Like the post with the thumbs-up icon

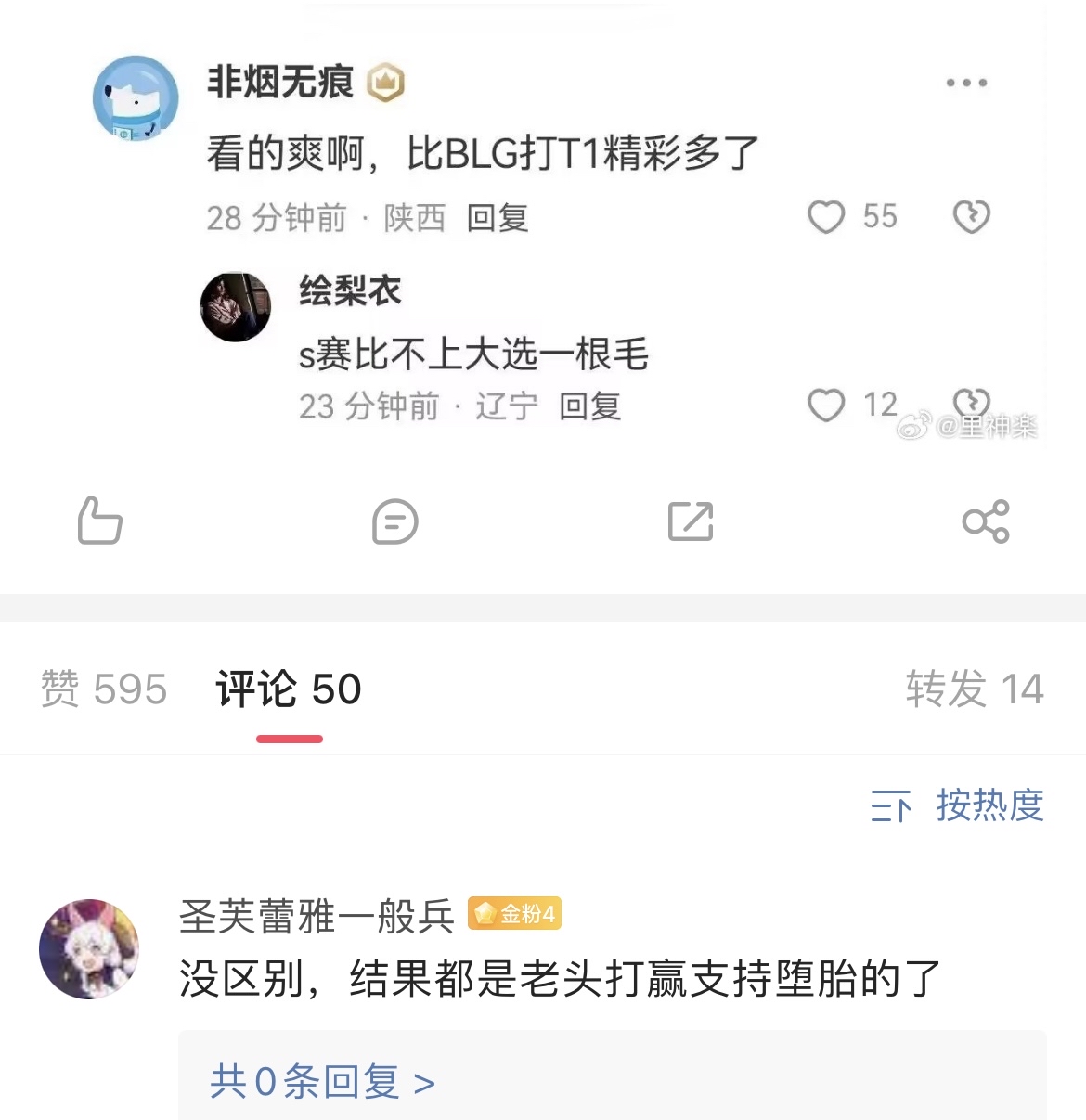click(100, 521)
